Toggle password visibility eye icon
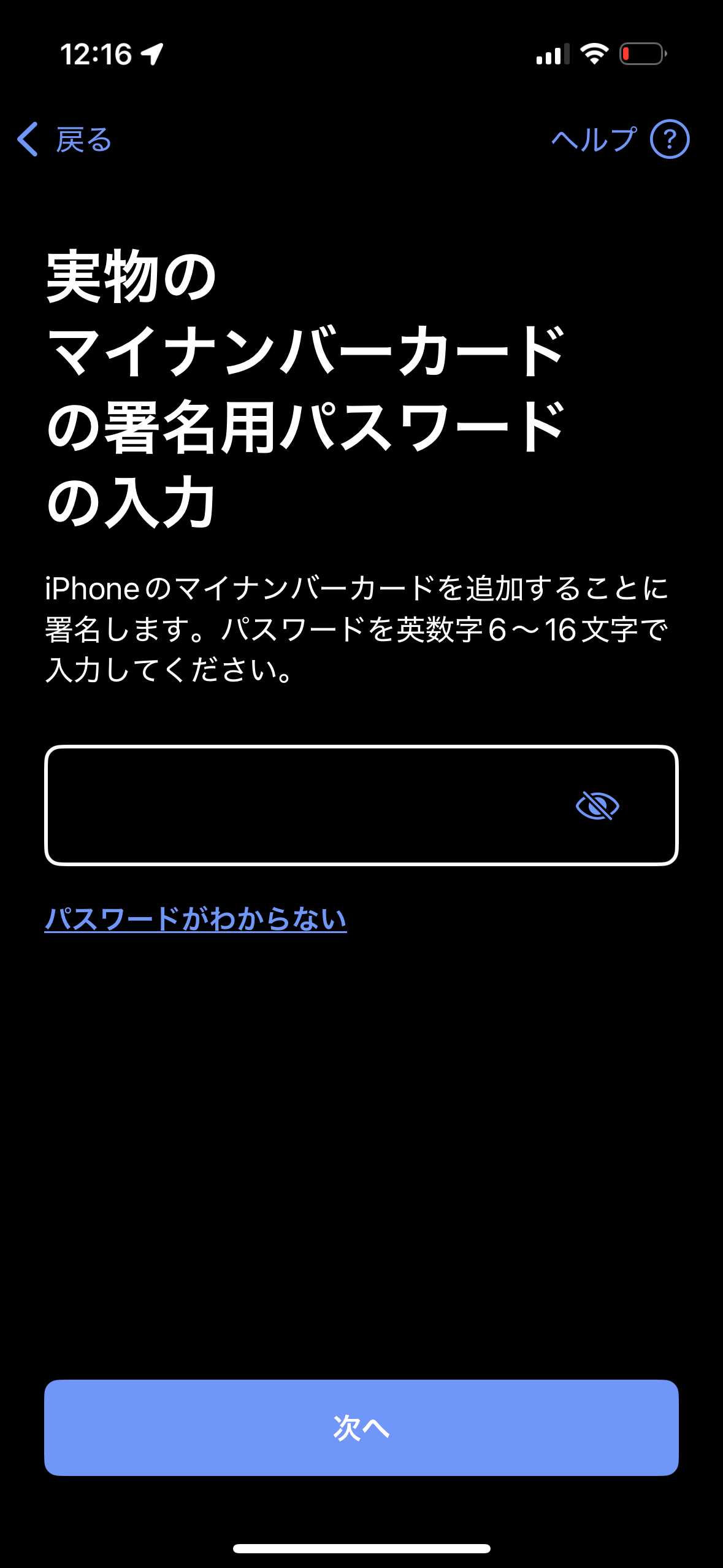 click(597, 805)
